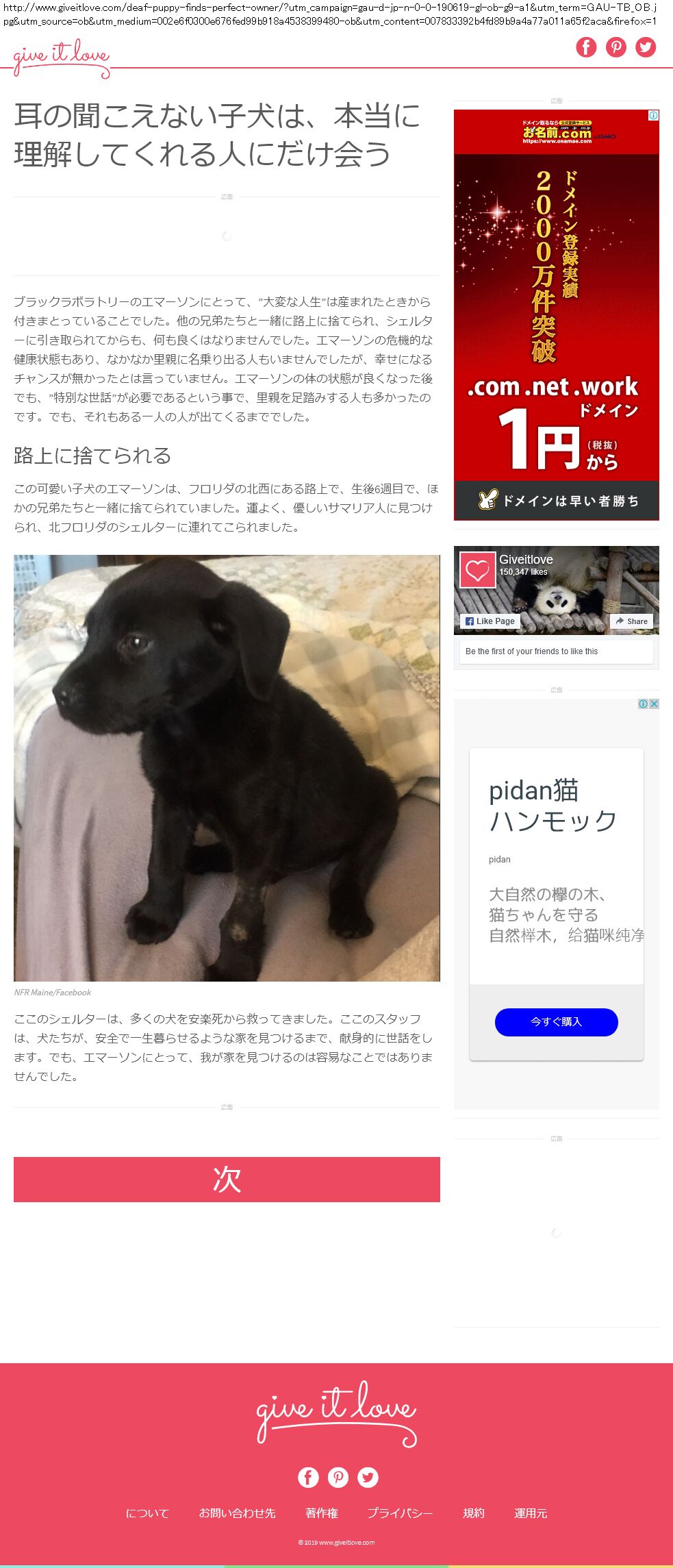
Task: Share the Giveitlove Facebook page
Action: point(631,621)
